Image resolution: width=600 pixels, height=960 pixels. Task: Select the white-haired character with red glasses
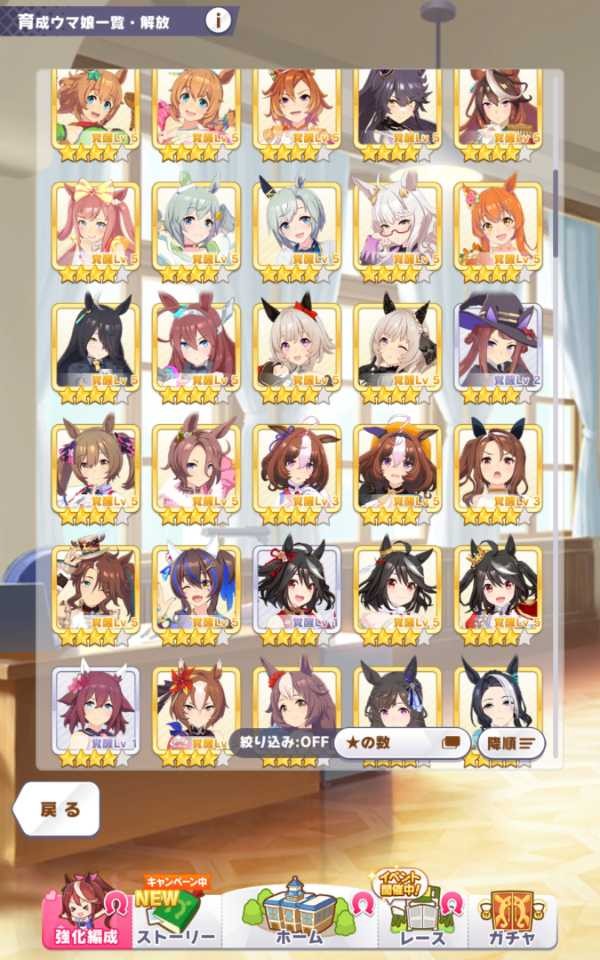click(x=397, y=225)
